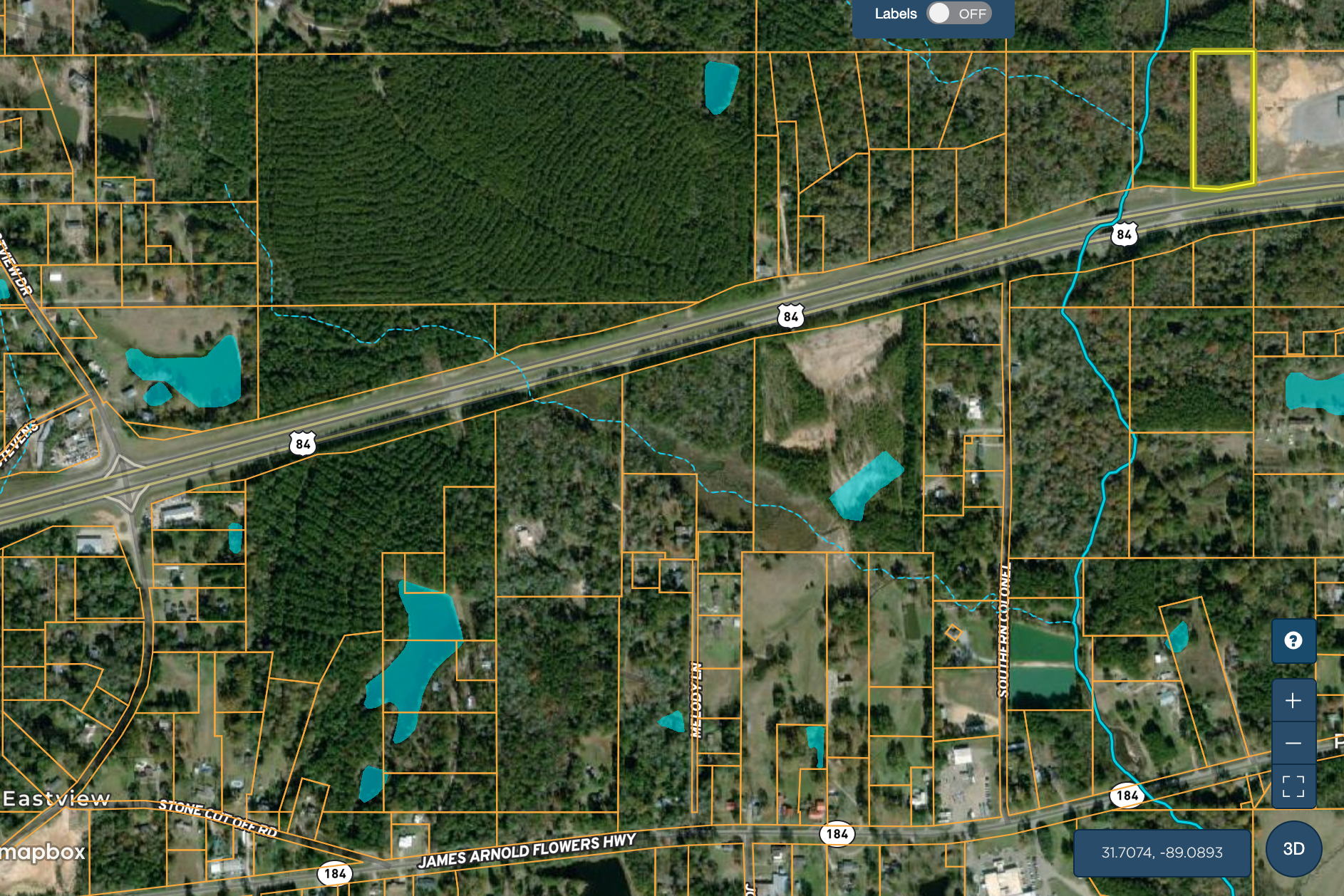Select the yellow highlighted parcel
The height and width of the screenshot is (896, 1344).
[x=1223, y=120]
